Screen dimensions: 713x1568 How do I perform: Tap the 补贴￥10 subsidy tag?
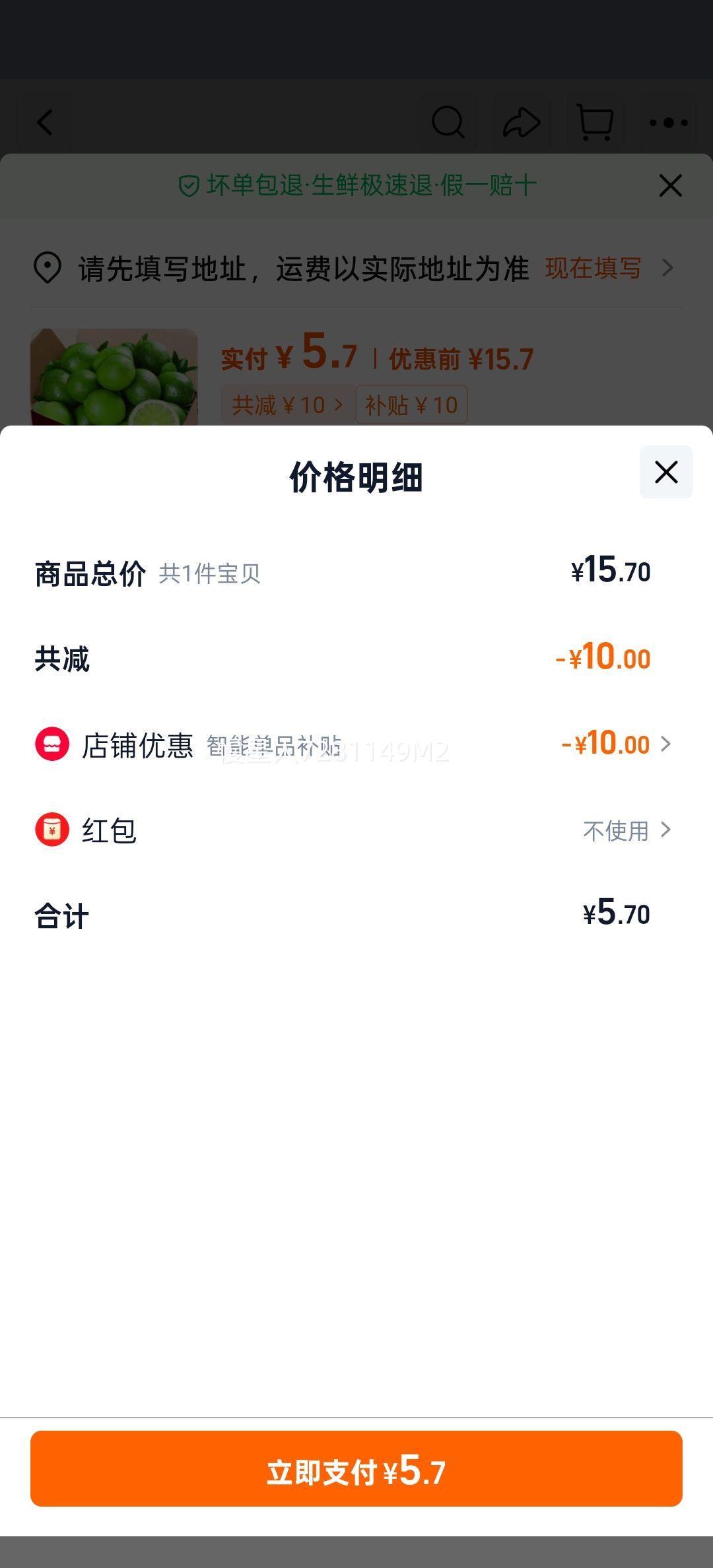click(x=413, y=404)
